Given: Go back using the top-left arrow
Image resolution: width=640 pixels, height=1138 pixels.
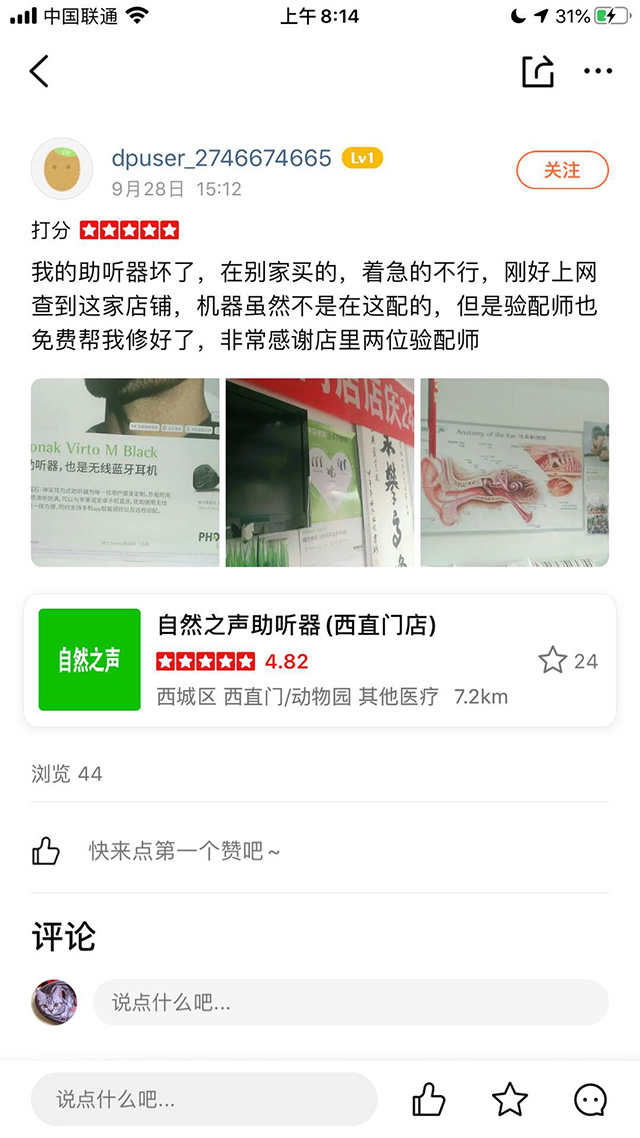Looking at the screenshot, I should (x=39, y=71).
